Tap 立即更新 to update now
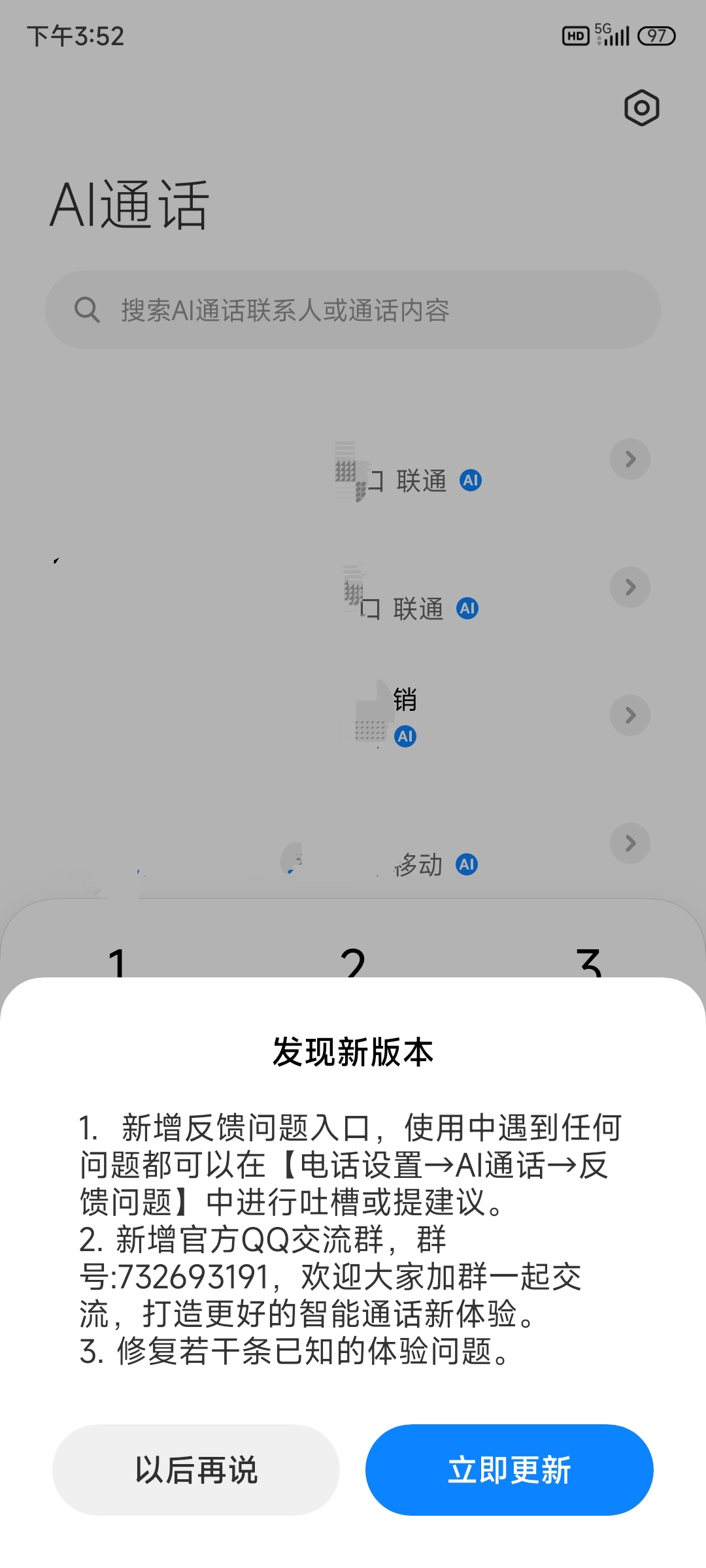This screenshot has width=706, height=1568. pyautogui.click(x=509, y=1469)
